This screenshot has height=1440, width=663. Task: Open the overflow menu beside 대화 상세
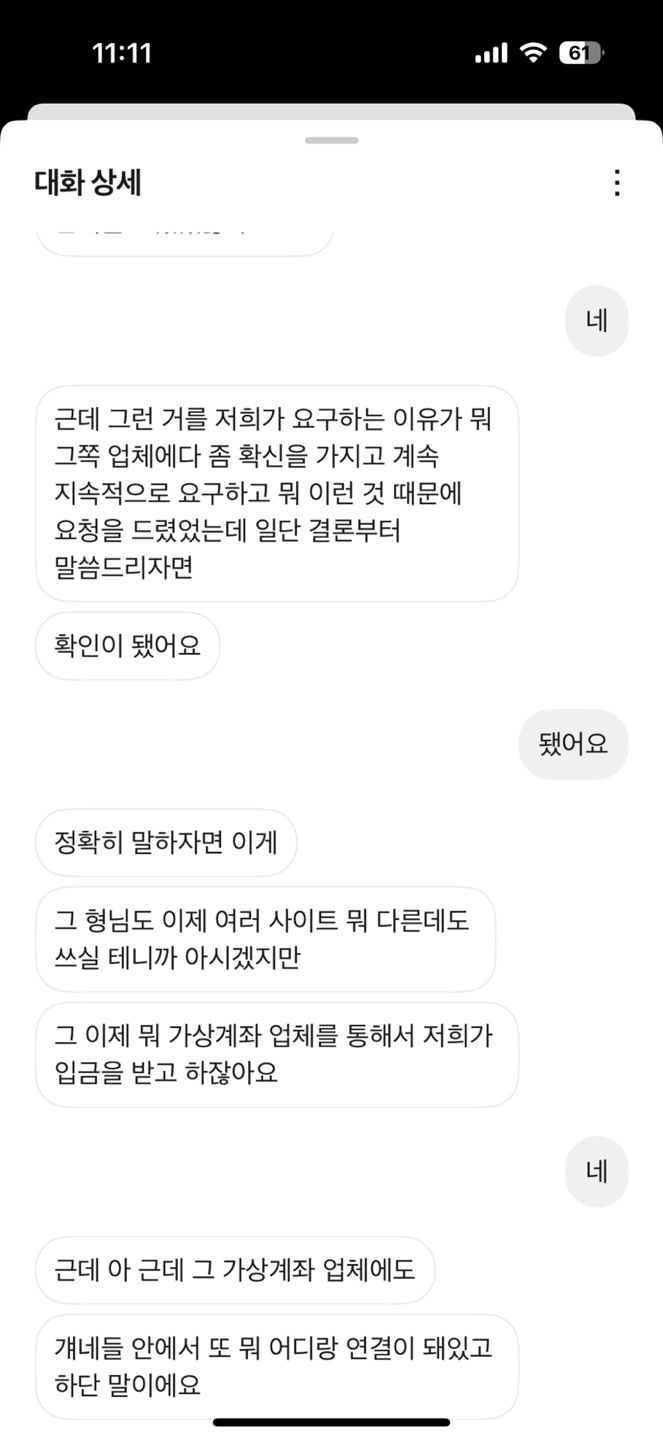coord(617,183)
